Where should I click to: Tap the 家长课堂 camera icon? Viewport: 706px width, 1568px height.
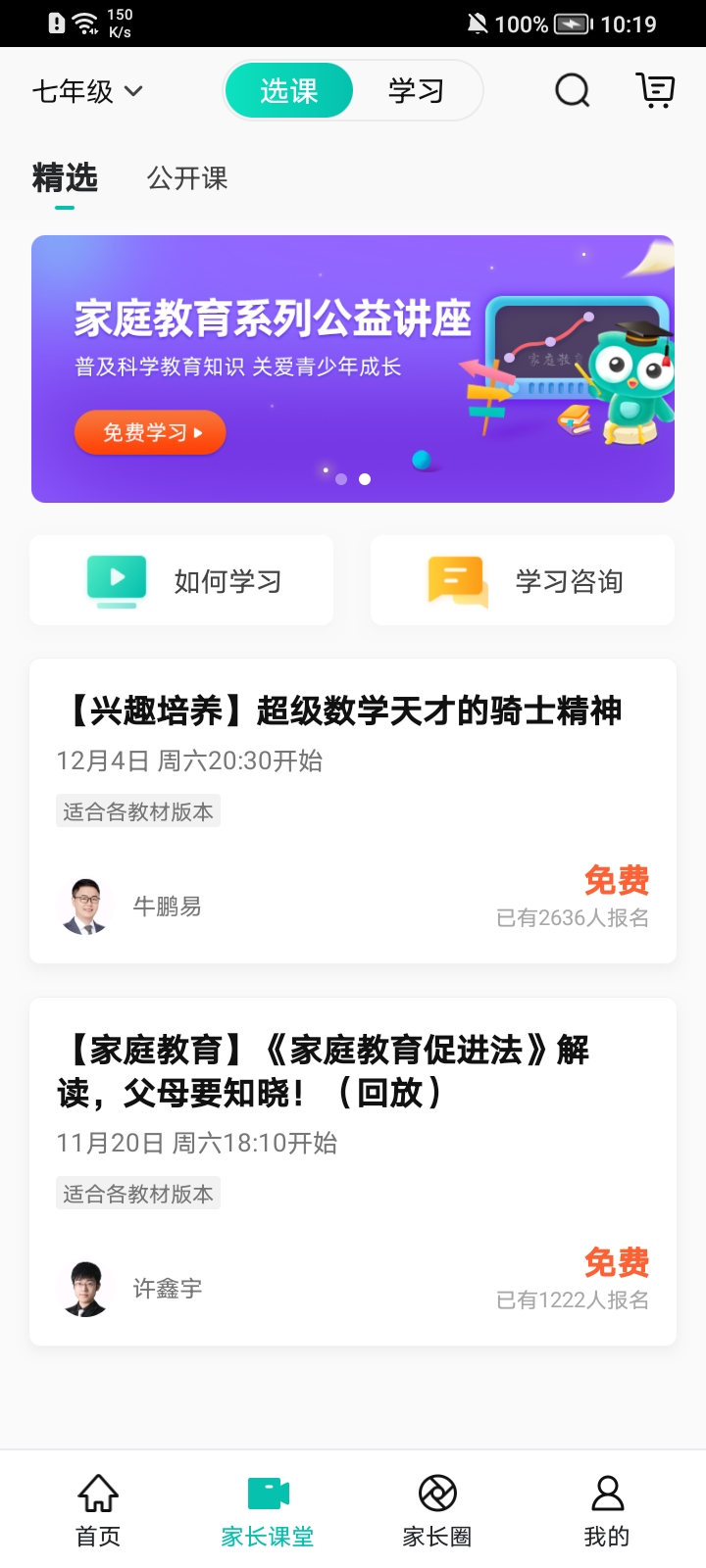[268, 1493]
